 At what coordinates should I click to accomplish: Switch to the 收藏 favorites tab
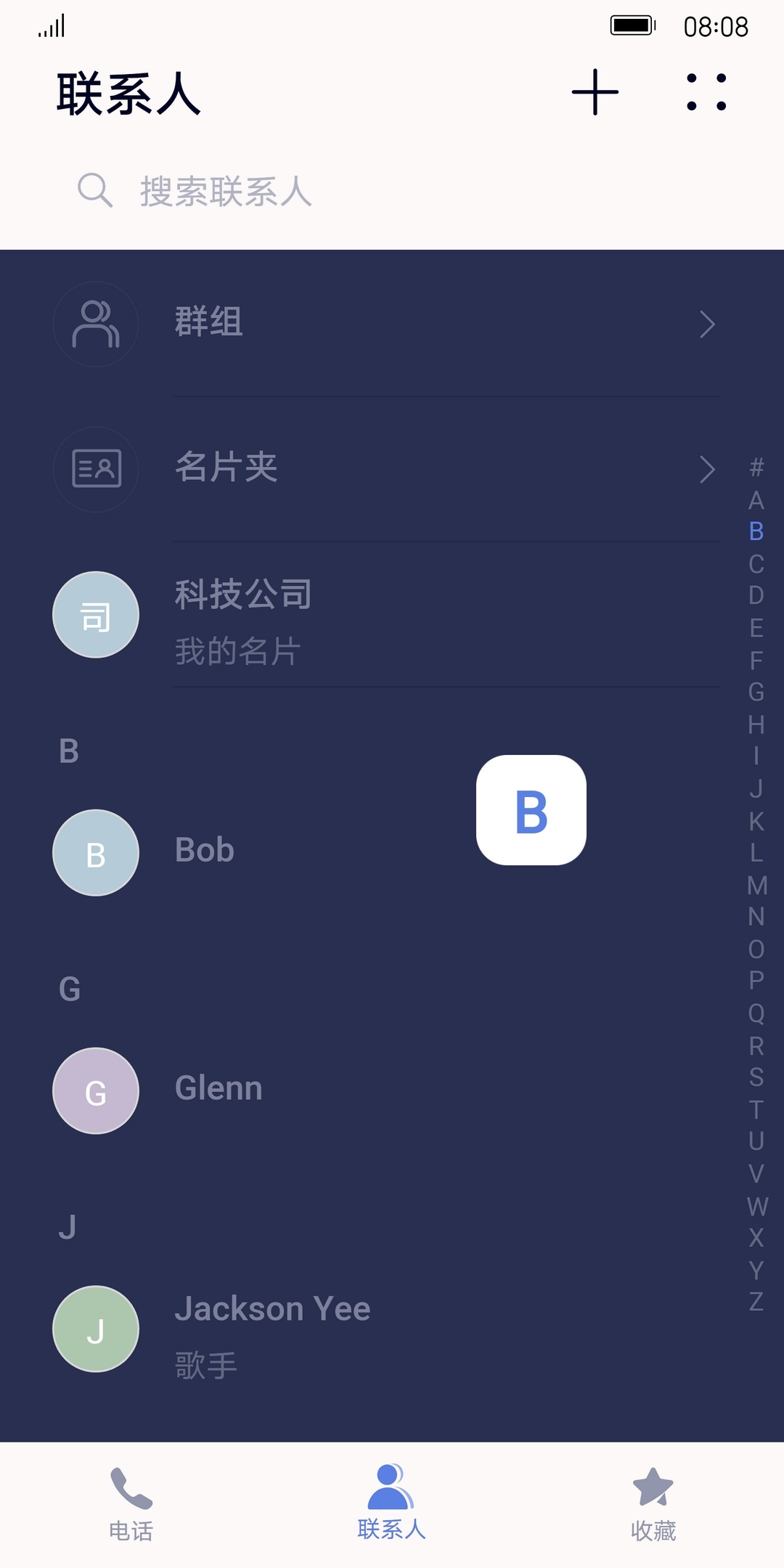[653, 1503]
